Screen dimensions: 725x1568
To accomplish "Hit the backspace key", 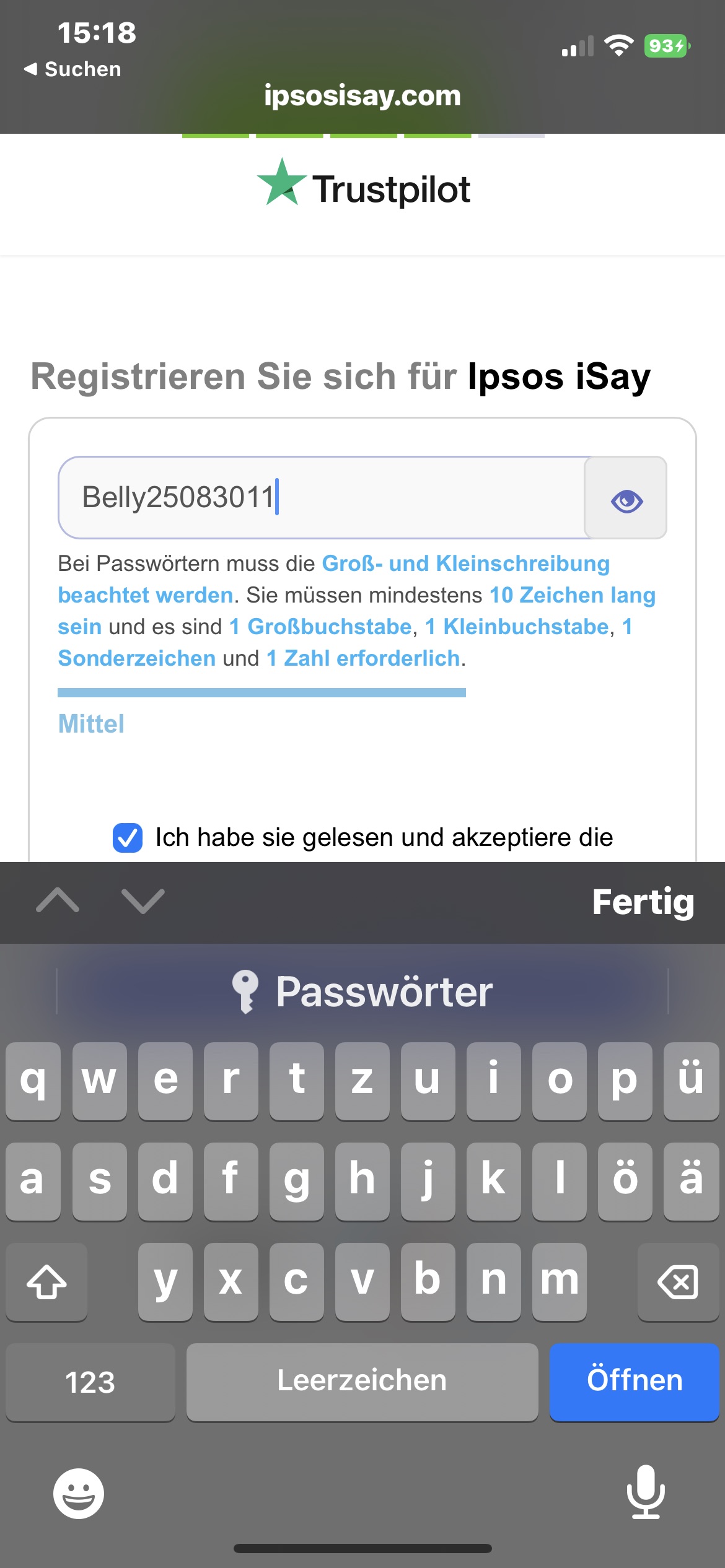I will pyautogui.click(x=678, y=1282).
